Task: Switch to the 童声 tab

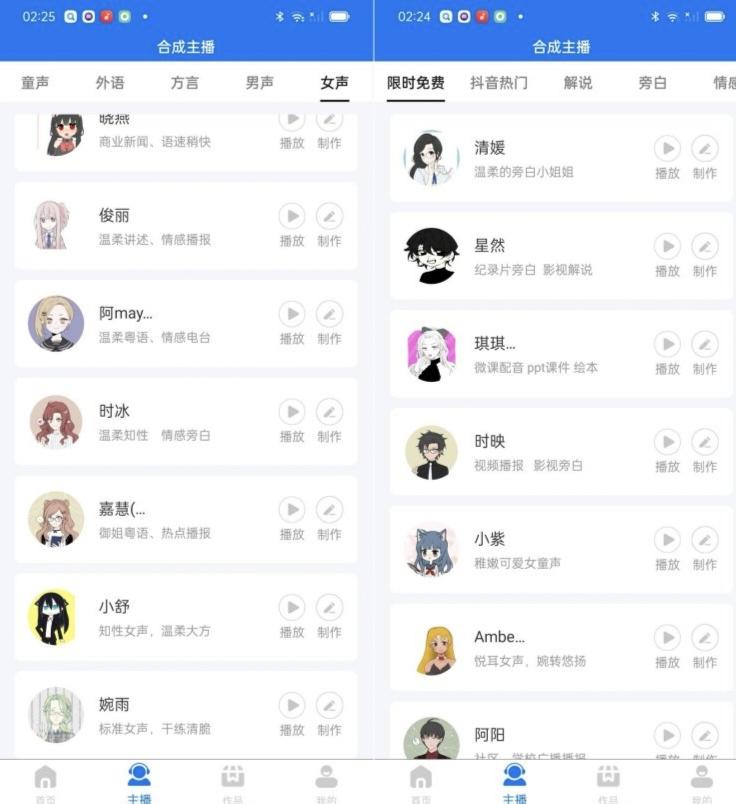Action: pos(35,83)
